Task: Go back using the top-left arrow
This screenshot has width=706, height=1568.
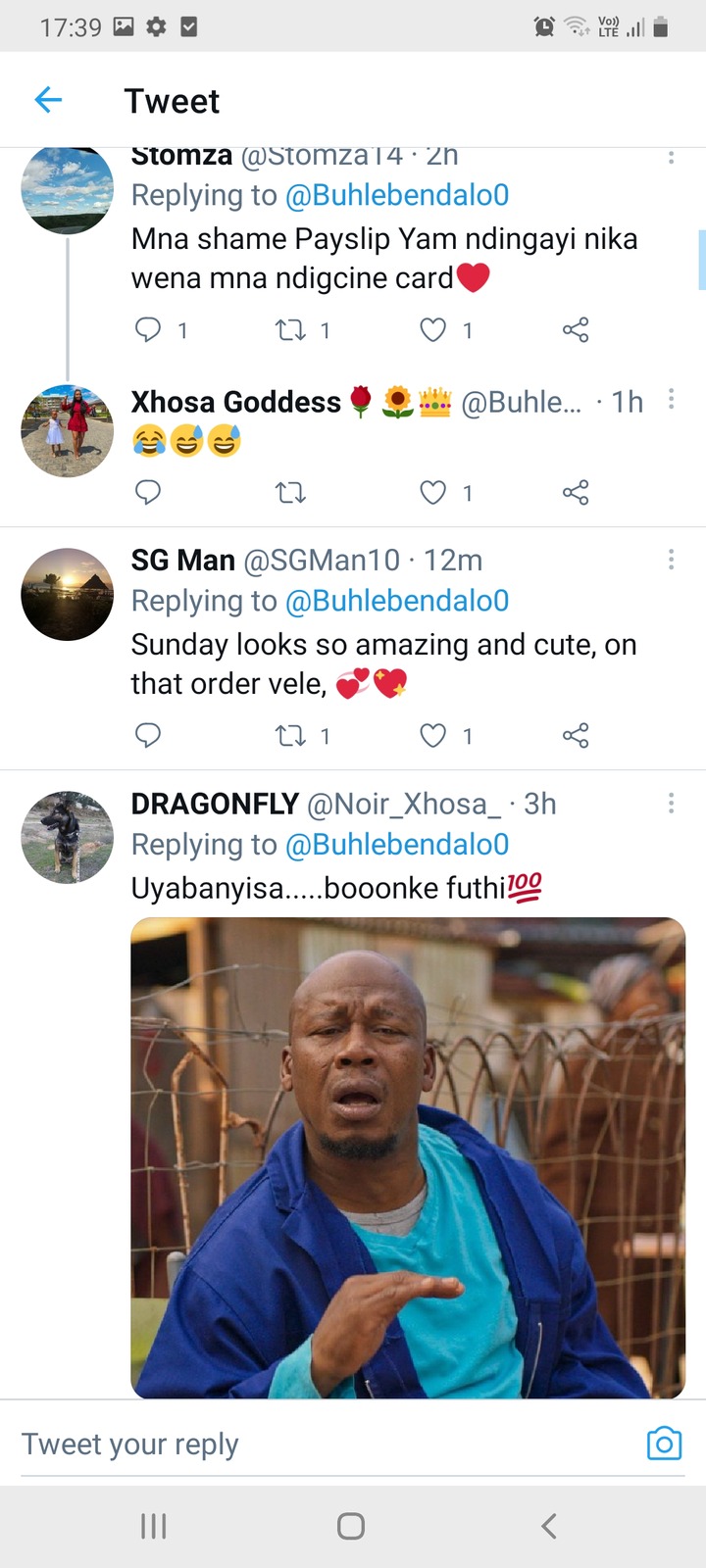Action: point(48,100)
